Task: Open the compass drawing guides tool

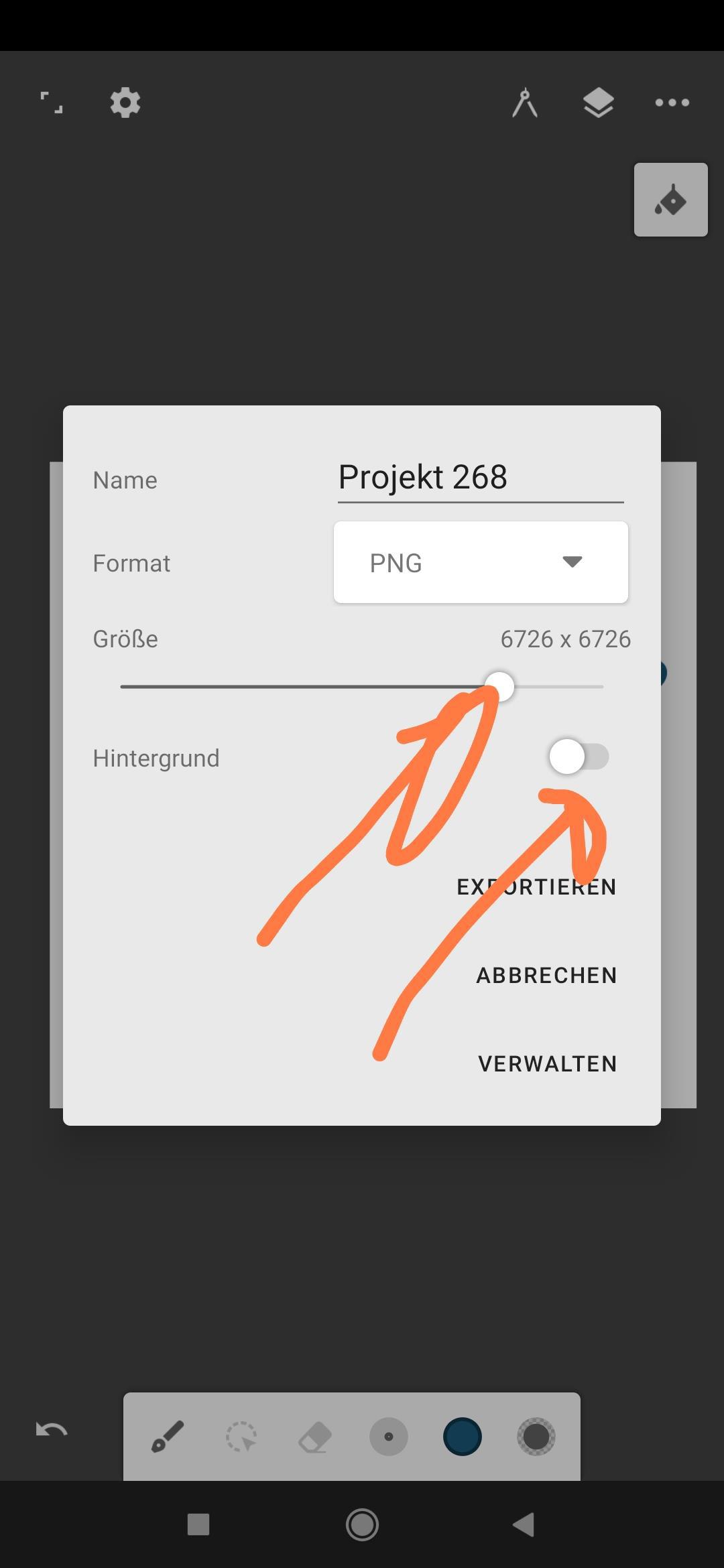Action: click(525, 103)
